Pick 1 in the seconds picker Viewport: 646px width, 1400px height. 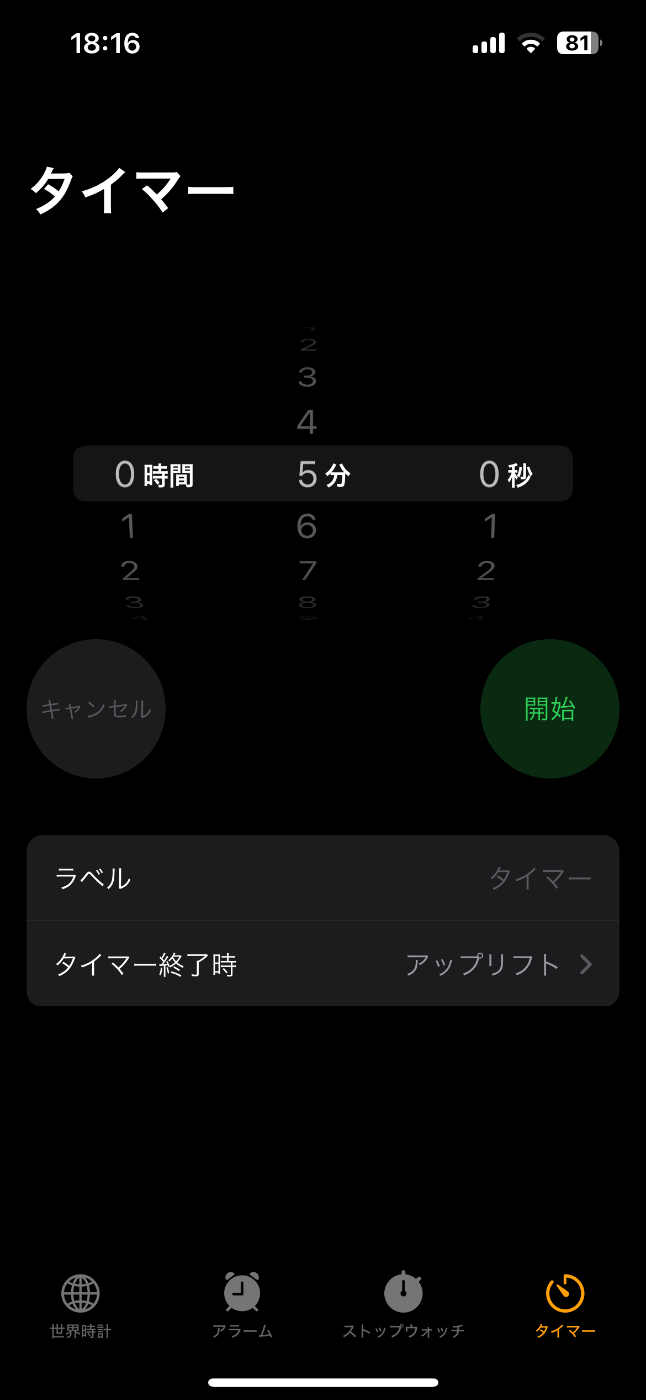pos(490,526)
